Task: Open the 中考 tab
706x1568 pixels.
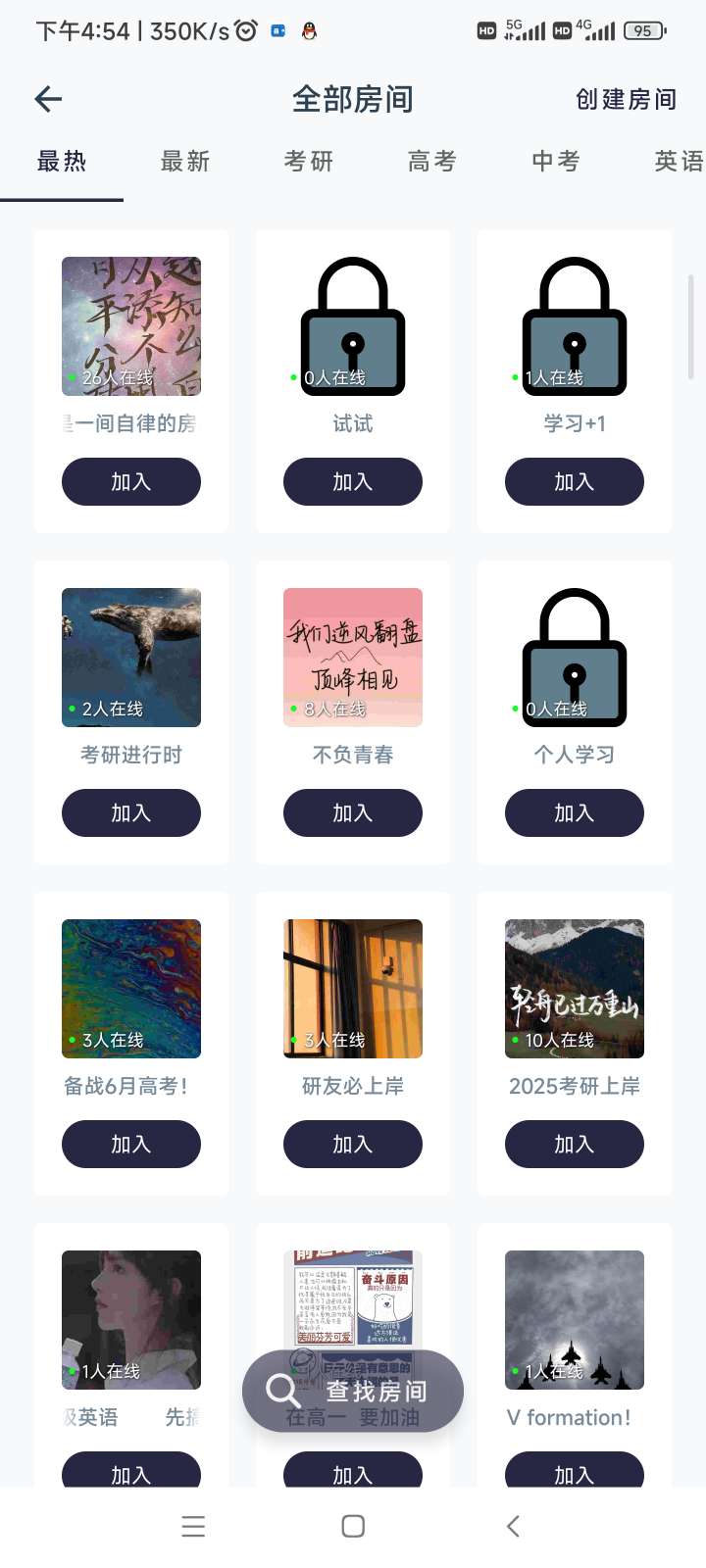Action: [555, 162]
